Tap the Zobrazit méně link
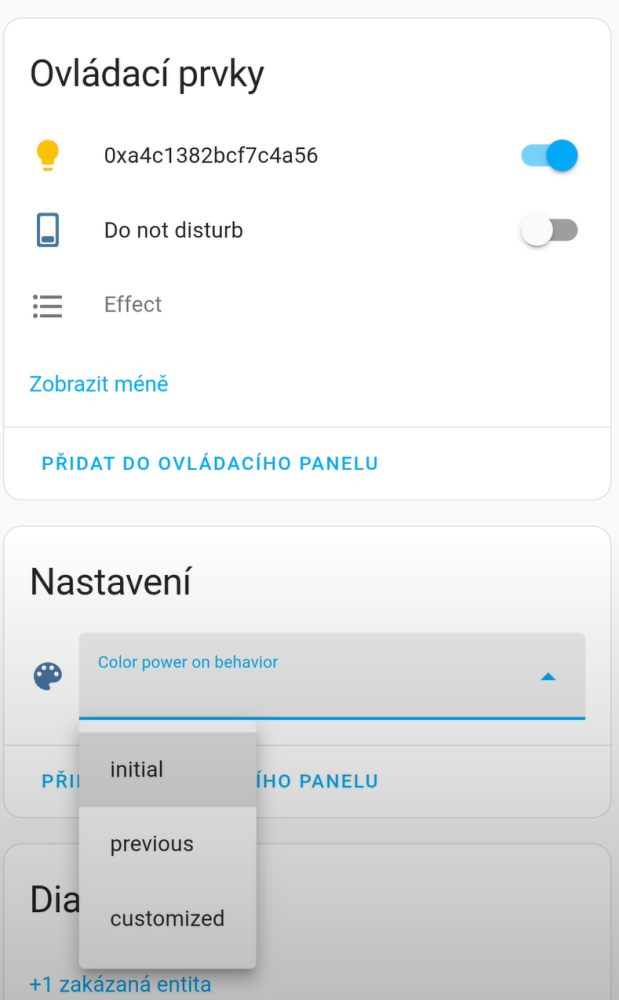Viewport: 619px width, 1000px height. [x=99, y=384]
